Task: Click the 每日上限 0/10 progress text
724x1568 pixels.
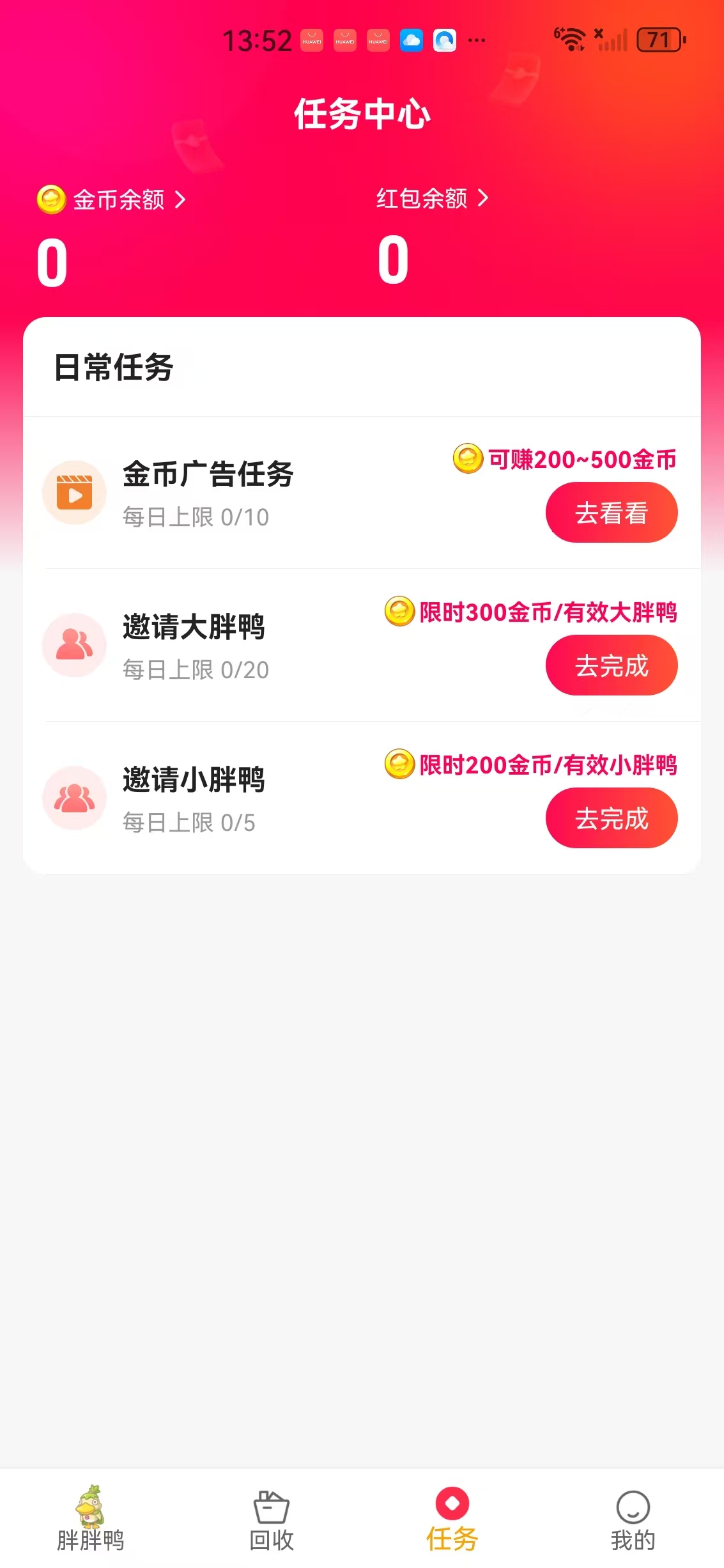Action: point(195,518)
